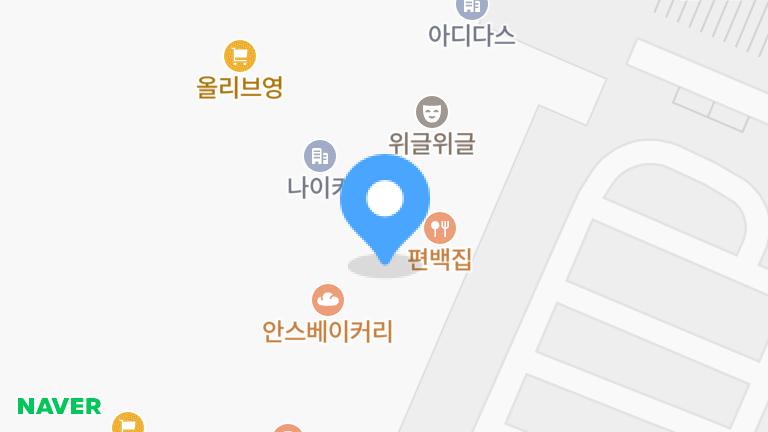Select the 아디다스 place marker

pos(471,9)
